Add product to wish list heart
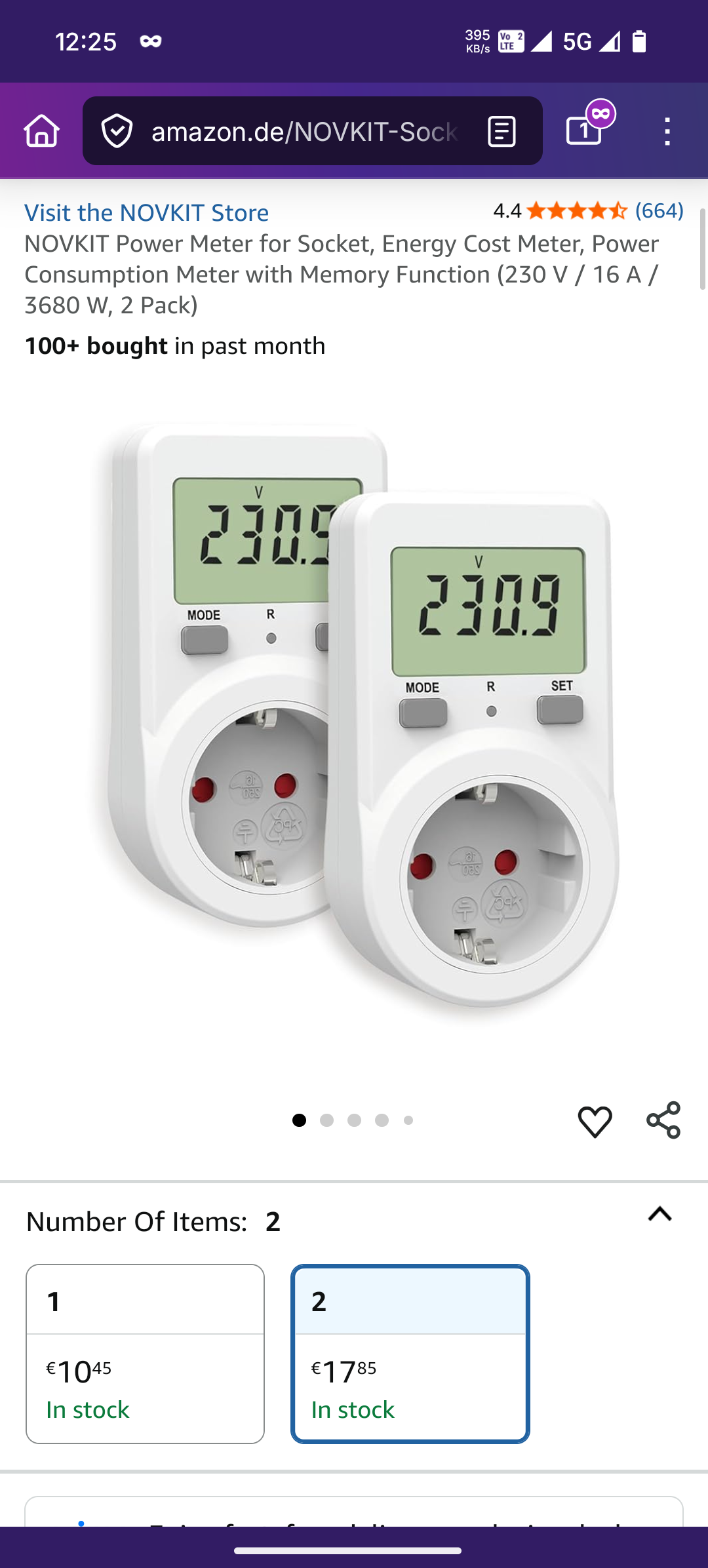This screenshot has height=1568, width=708. pyautogui.click(x=595, y=1121)
